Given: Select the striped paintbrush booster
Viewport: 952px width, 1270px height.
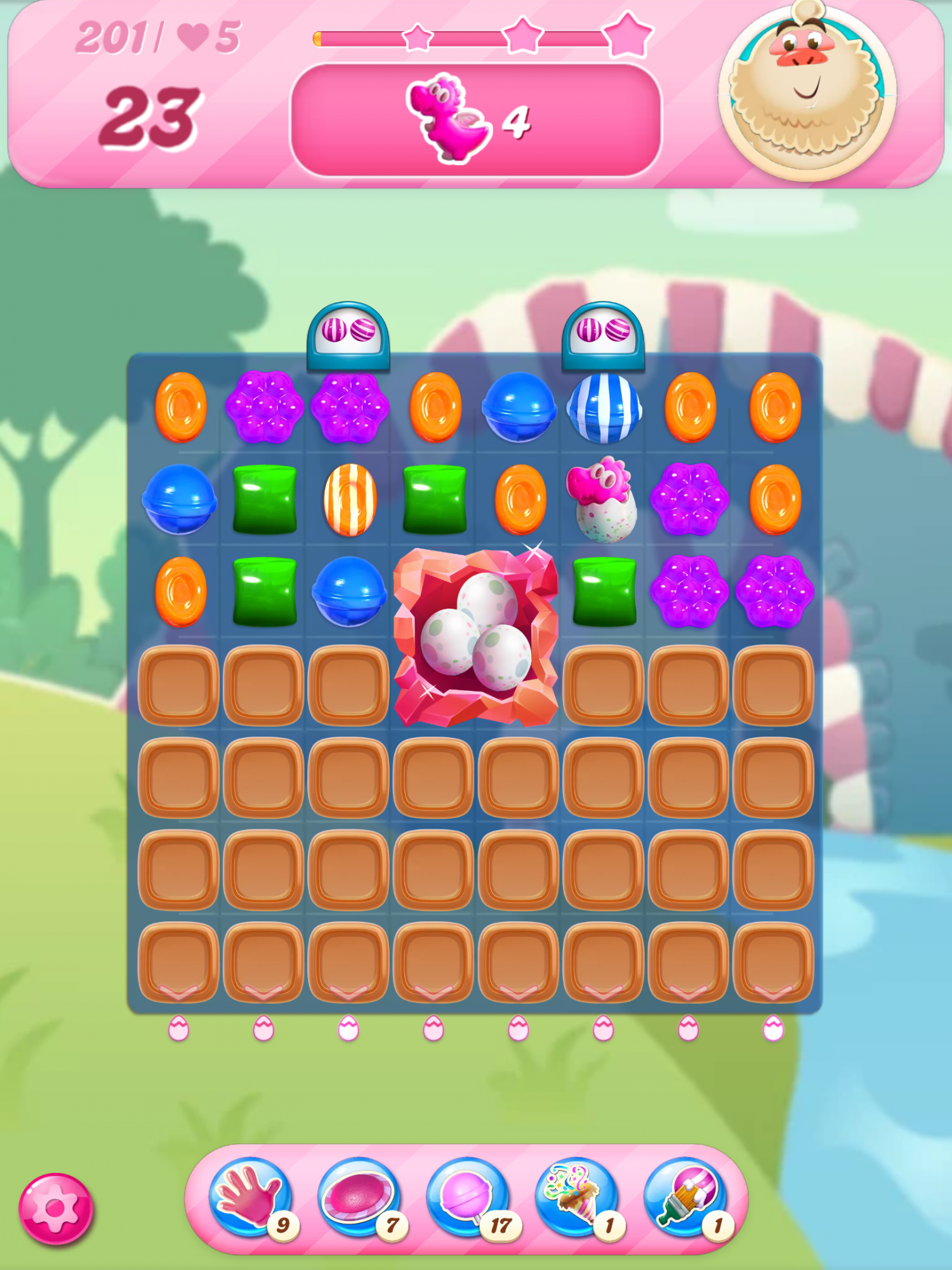Looking at the screenshot, I should pos(685,1196).
